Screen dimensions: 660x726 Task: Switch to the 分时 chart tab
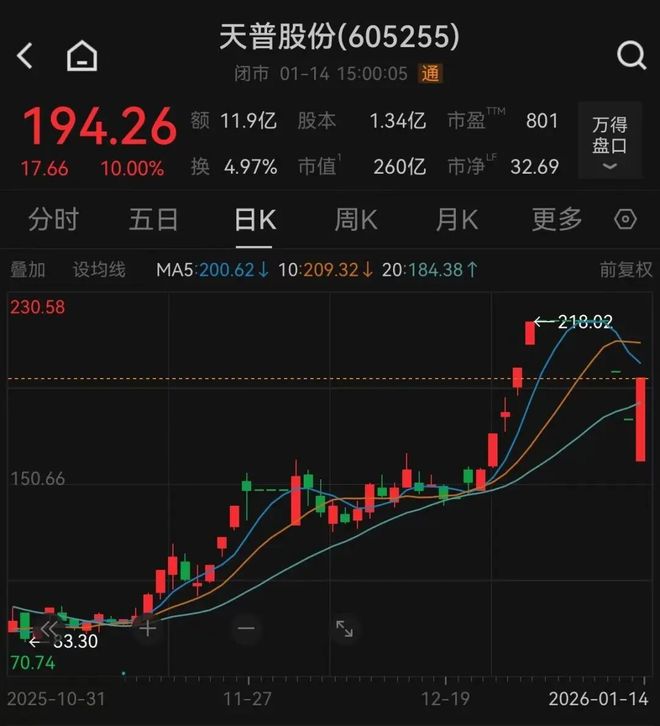tap(53, 219)
